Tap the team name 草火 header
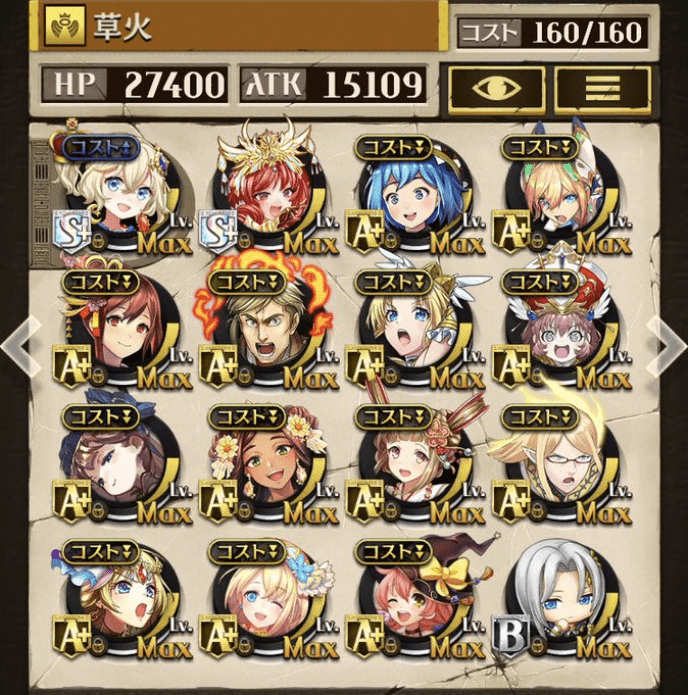 point(240,28)
